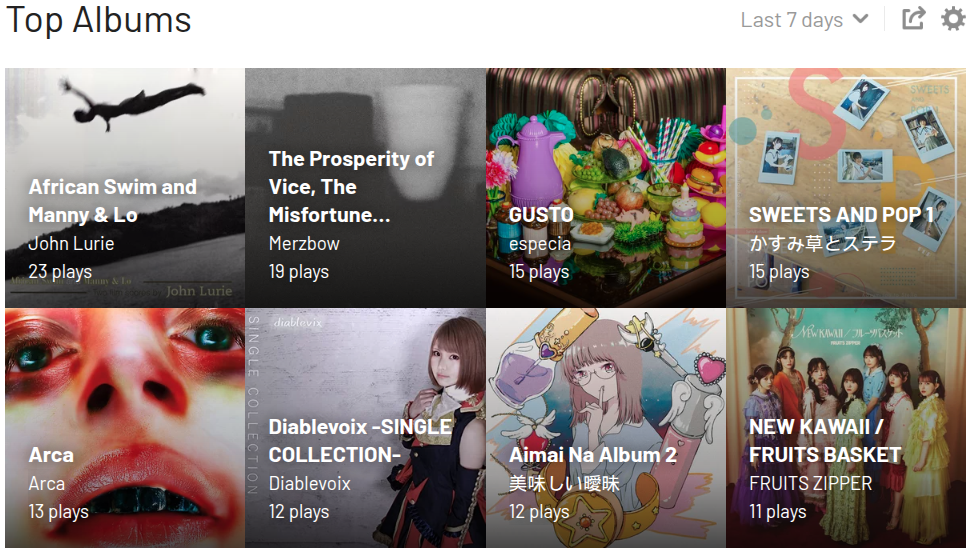This screenshot has height=555, width=979.
Task: Open Diablevoix -SINGLE COLLECTION- album
Action: (359, 440)
